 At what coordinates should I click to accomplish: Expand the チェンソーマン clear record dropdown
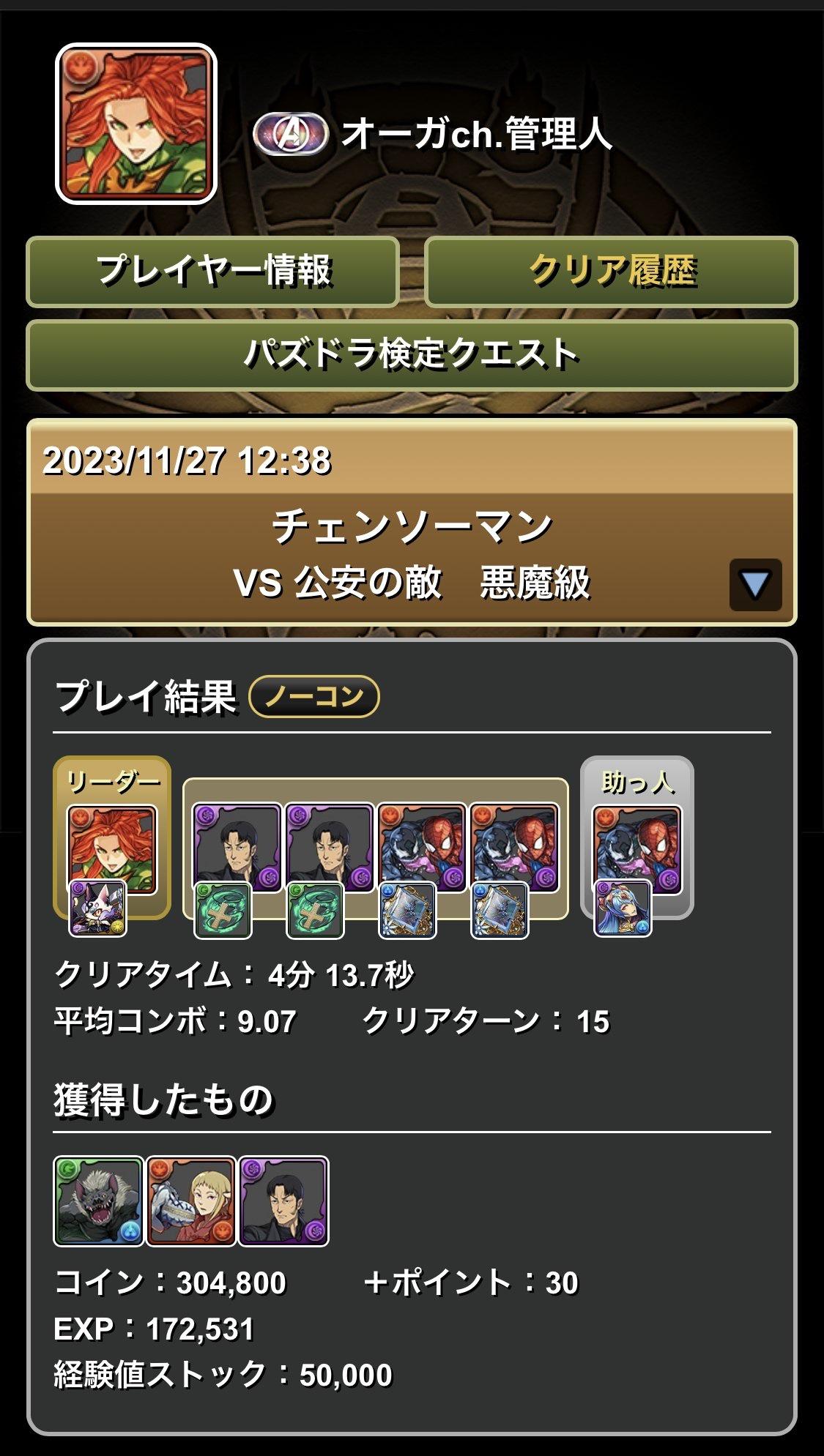[x=755, y=584]
